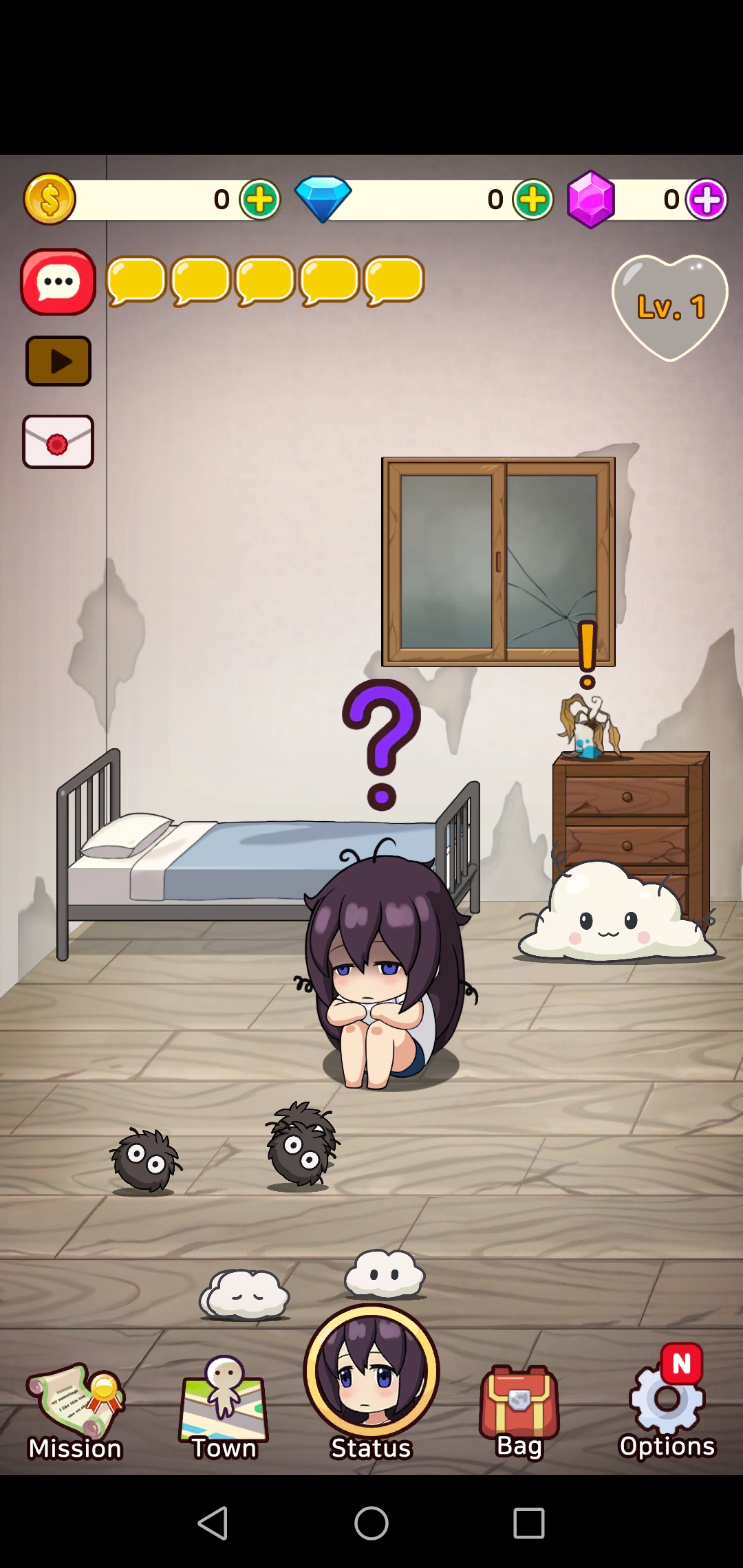Go to Town
The image size is (743, 1568).
click(223, 1408)
